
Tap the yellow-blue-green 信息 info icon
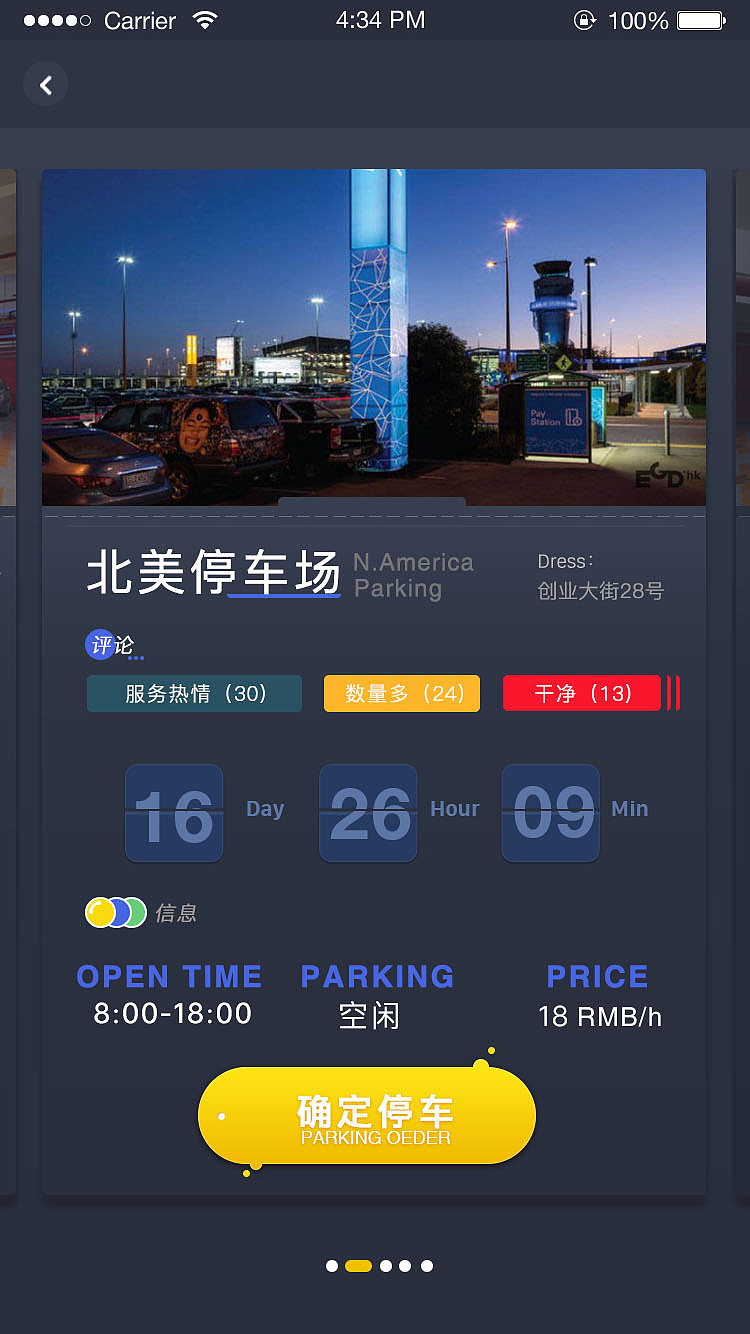coord(115,912)
